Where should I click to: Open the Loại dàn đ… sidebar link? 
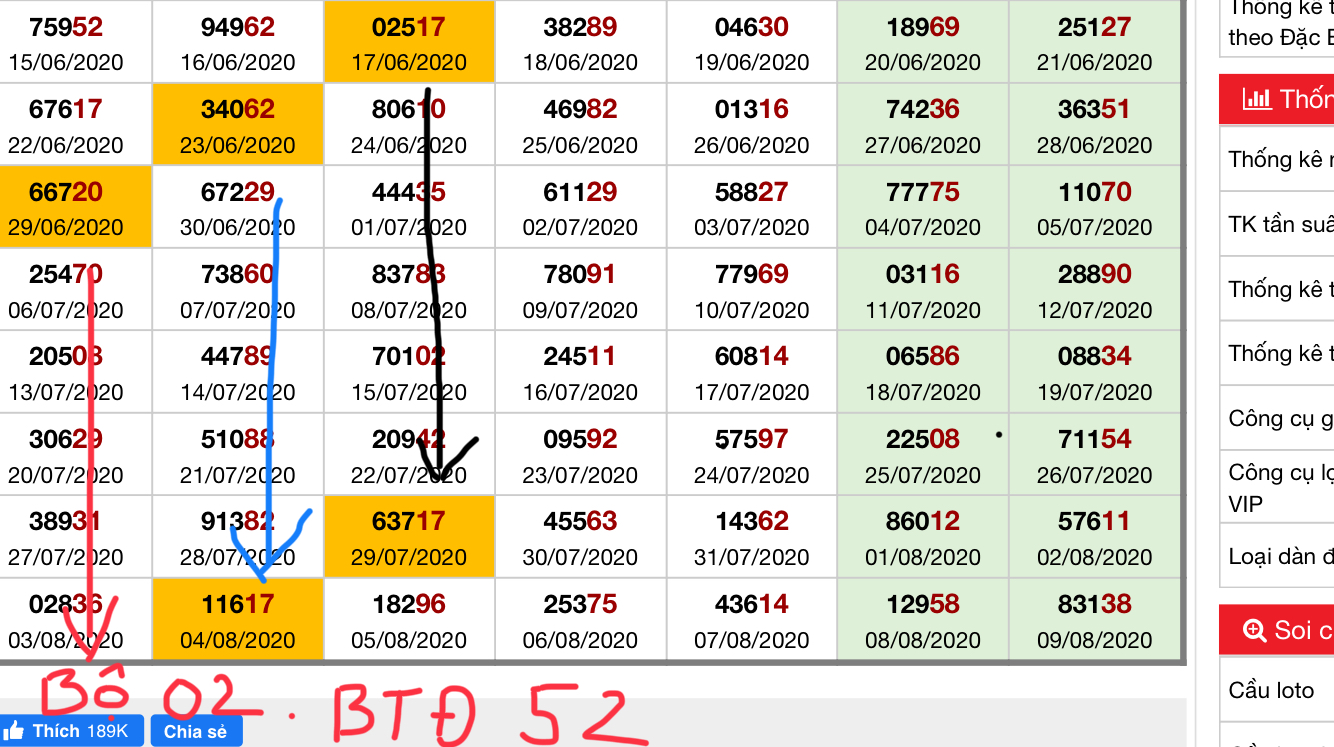tap(1280, 556)
